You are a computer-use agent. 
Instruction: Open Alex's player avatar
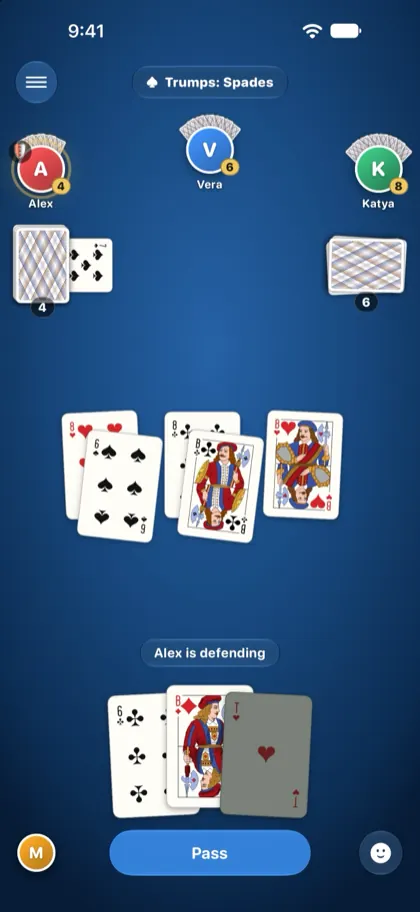pos(41,169)
